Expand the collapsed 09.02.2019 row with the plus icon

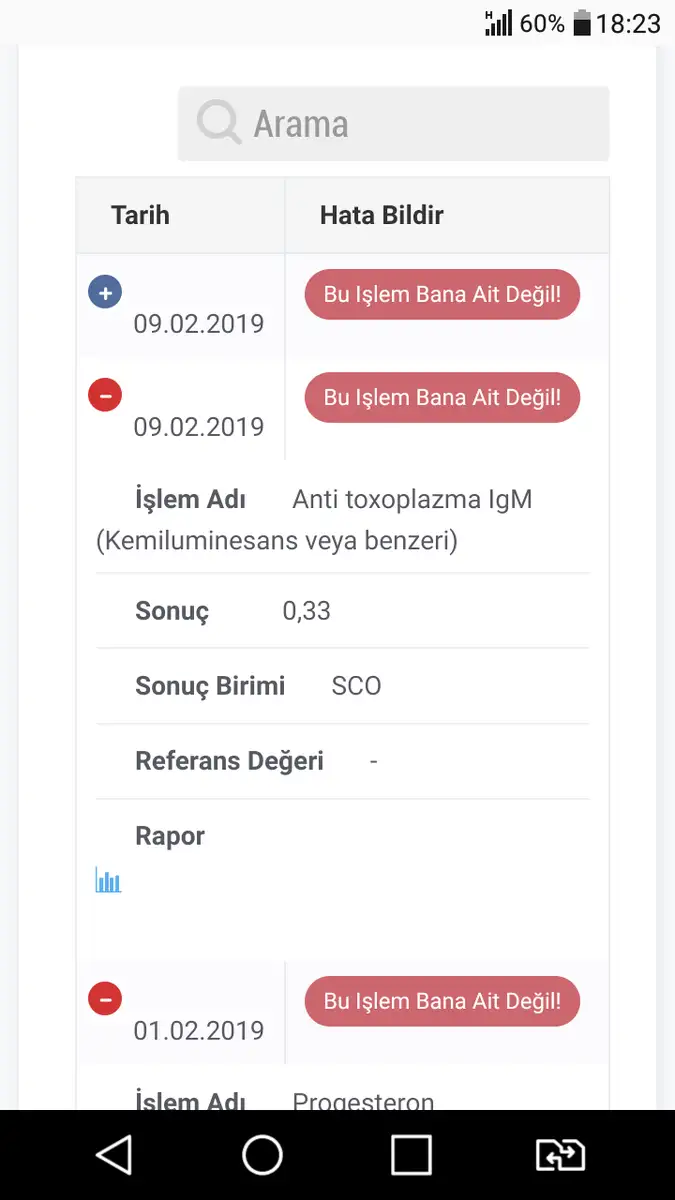[x=105, y=293]
